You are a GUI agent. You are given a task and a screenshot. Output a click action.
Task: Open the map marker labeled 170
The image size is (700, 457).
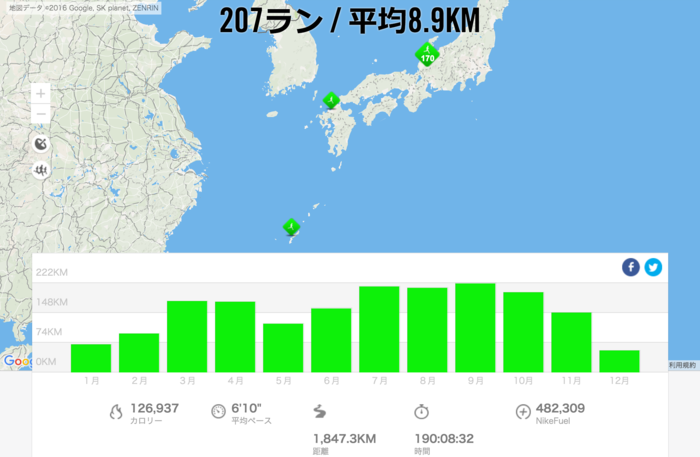pos(427,55)
